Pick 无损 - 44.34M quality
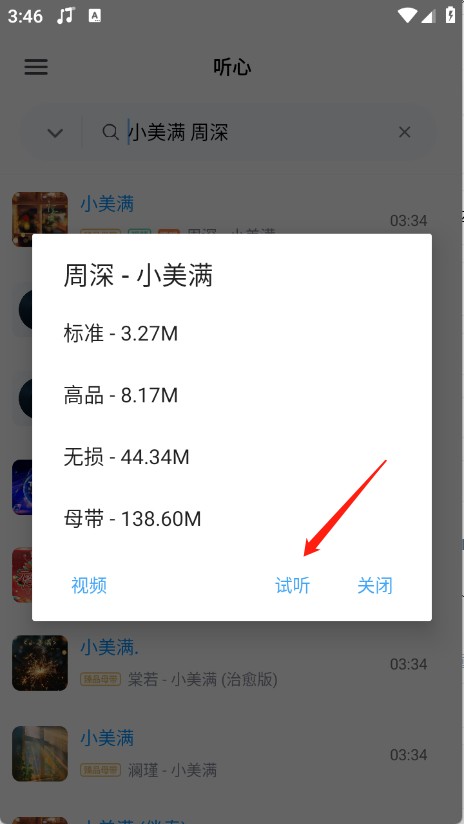The image size is (464, 824). coord(232,457)
